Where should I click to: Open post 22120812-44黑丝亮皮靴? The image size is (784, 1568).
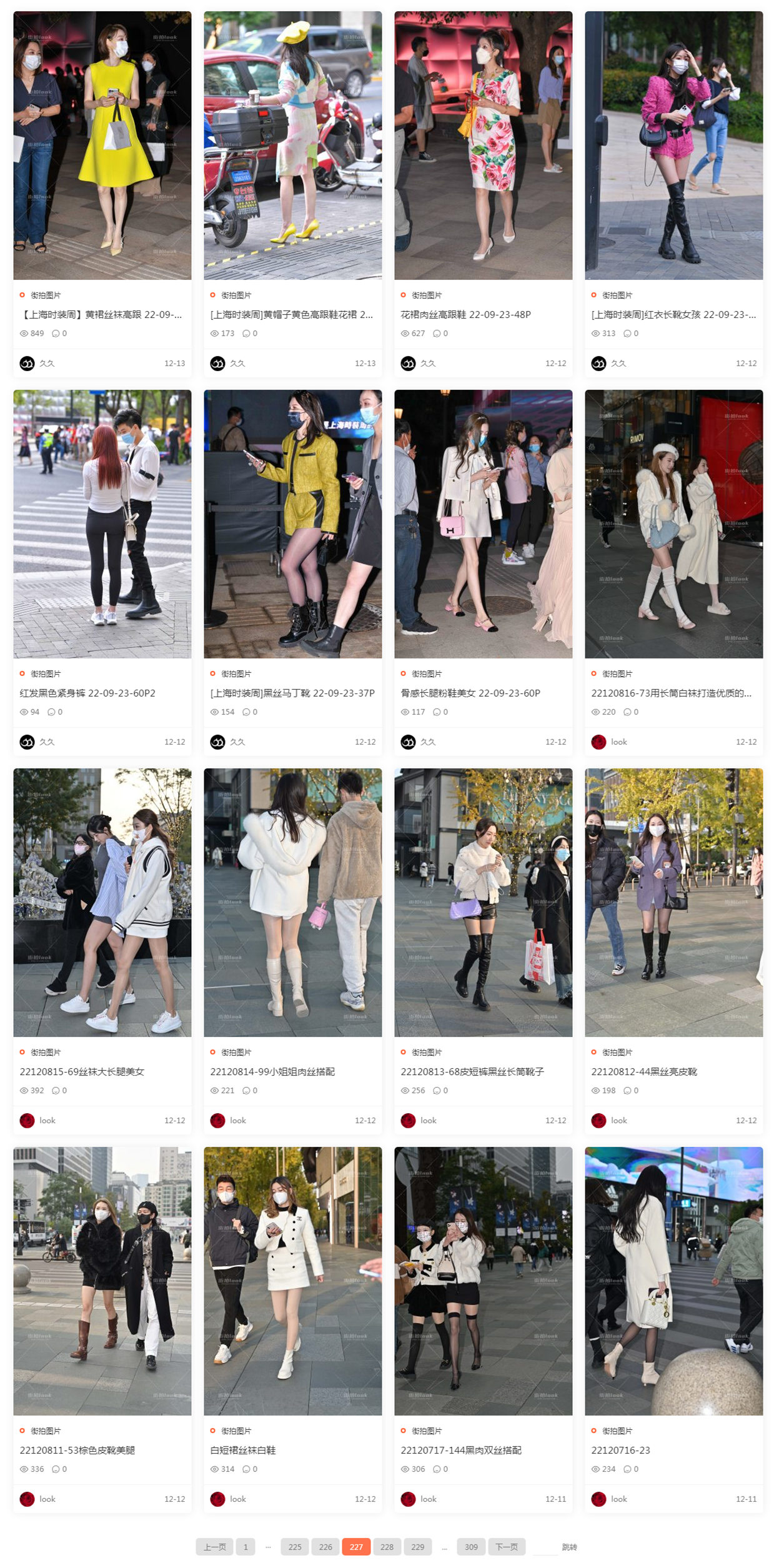tap(643, 1071)
